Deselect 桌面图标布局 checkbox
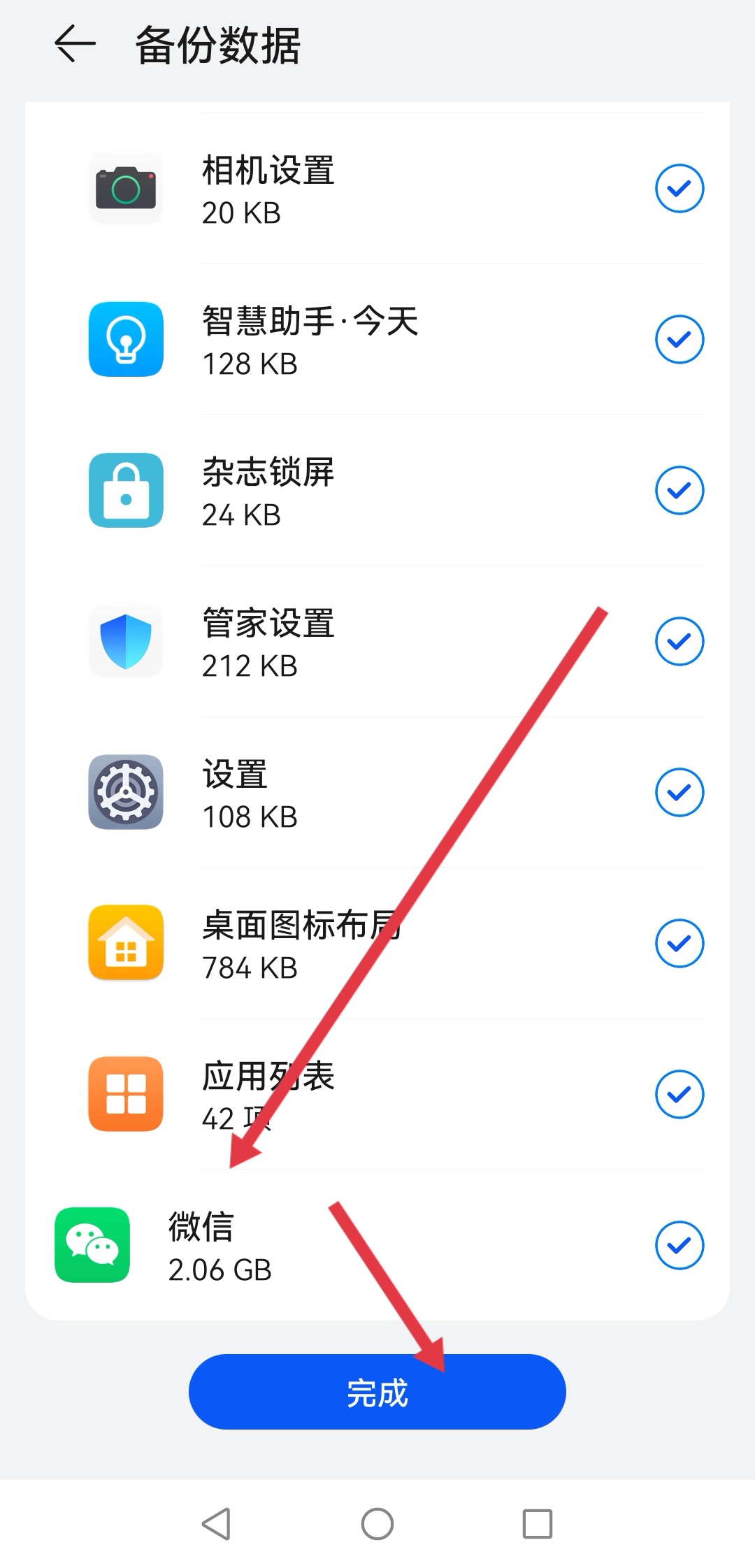The image size is (755, 1568). 679,943
